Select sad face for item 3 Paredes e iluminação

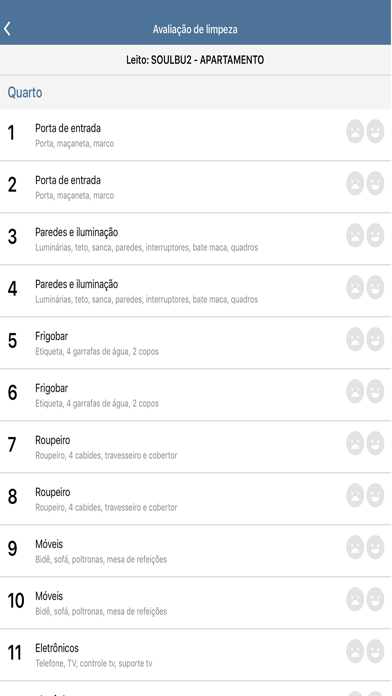(355, 235)
